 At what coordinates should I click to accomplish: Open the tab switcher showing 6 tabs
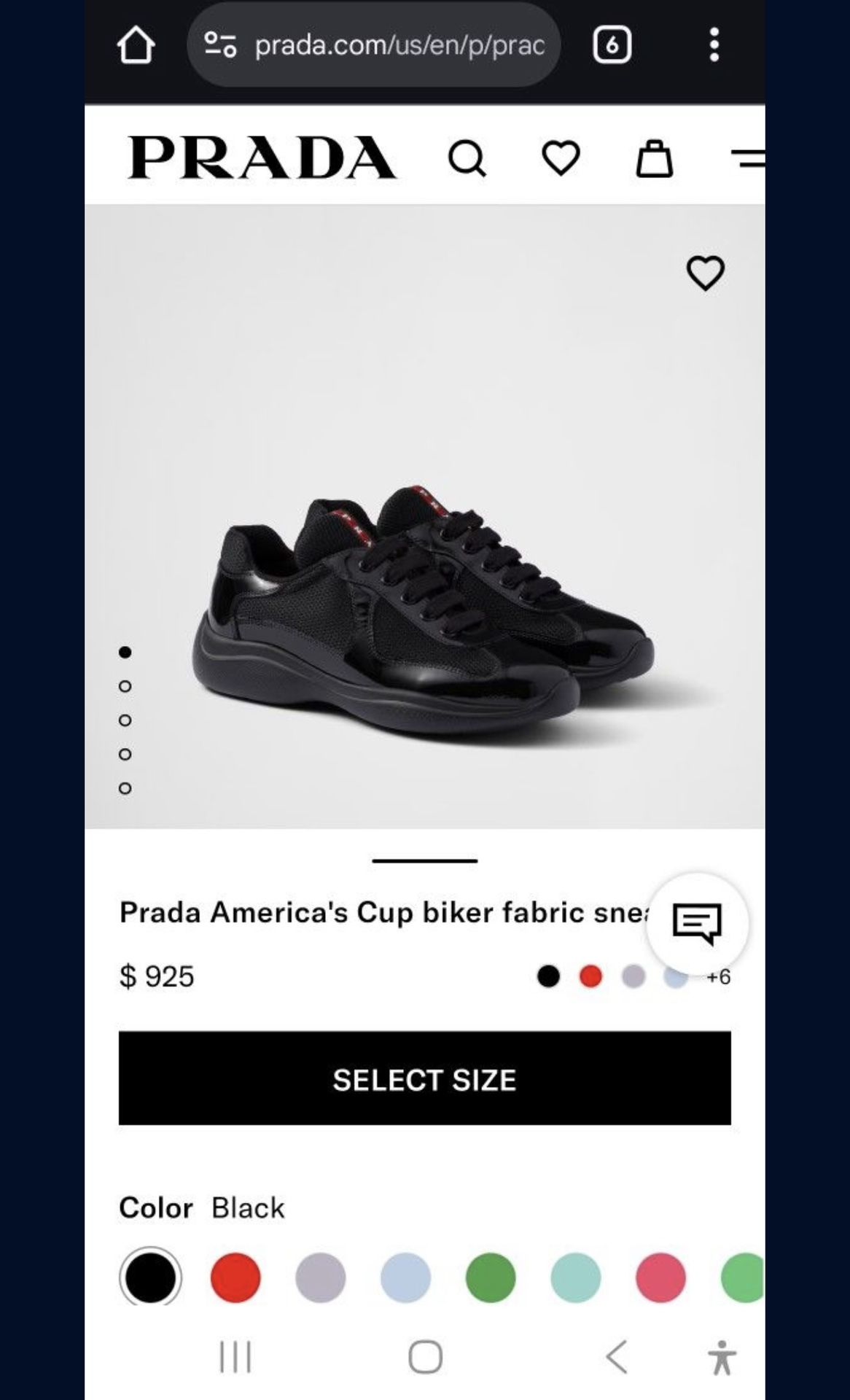(x=612, y=45)
